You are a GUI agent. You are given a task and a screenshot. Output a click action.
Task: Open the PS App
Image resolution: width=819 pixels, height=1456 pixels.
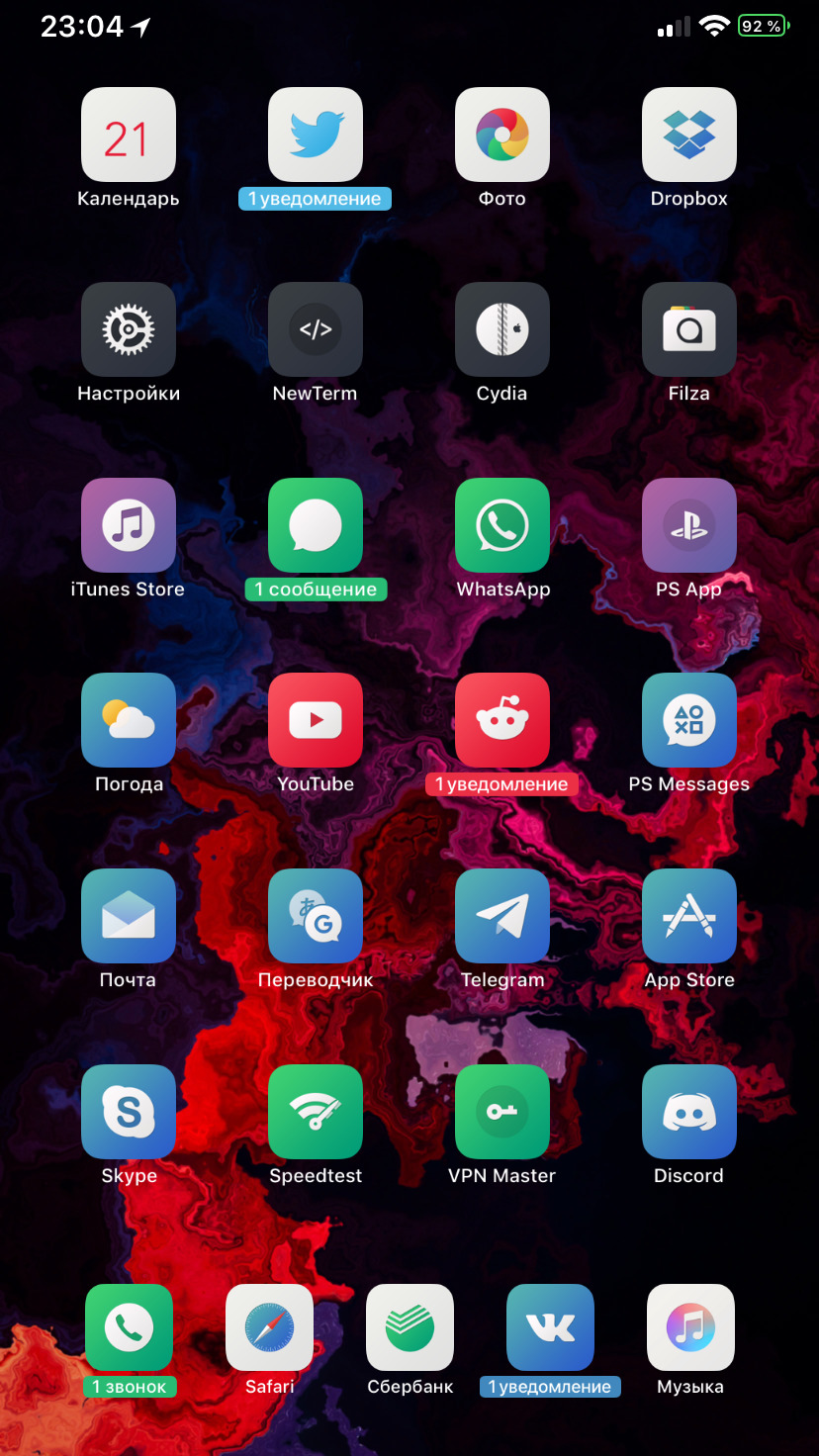[689, 525]
